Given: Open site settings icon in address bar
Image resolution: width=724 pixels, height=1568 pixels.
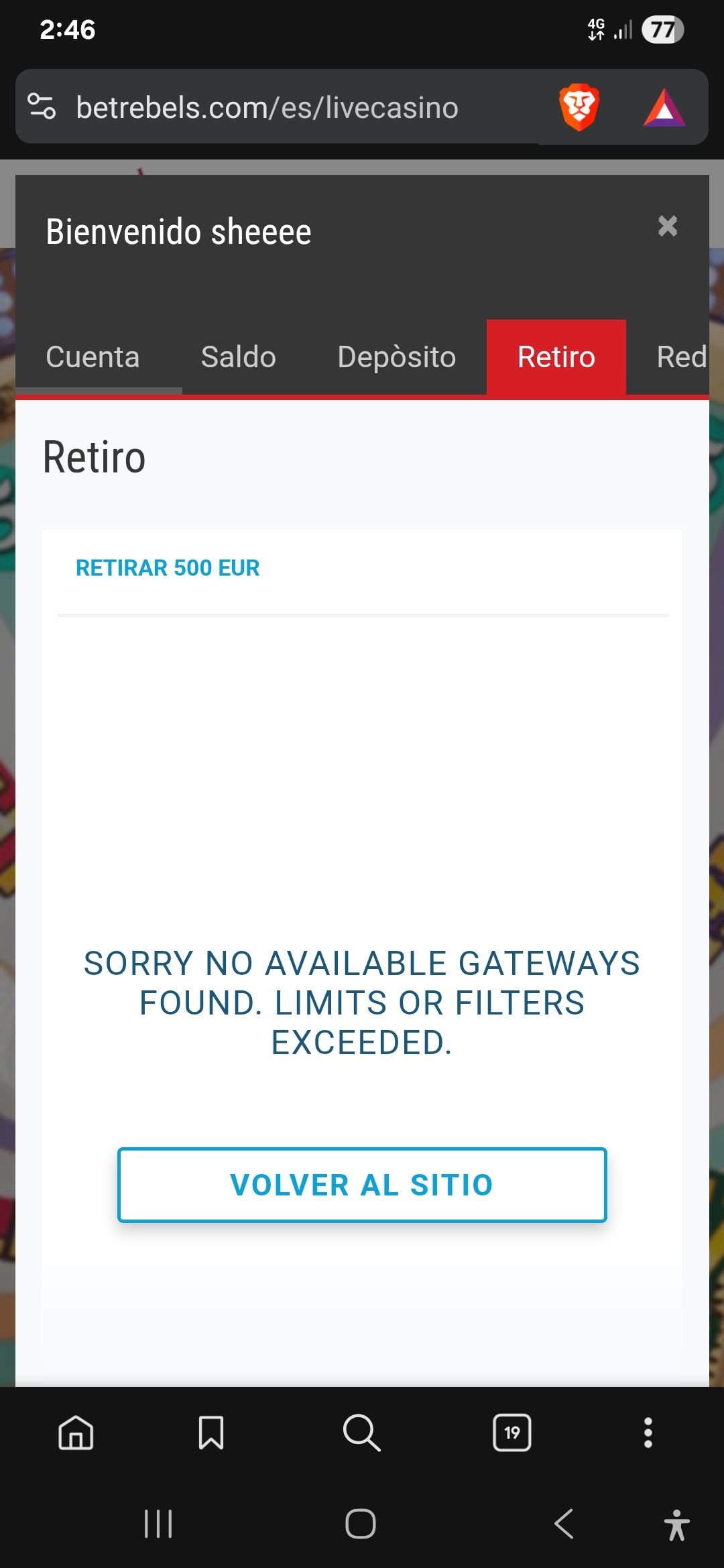Looking at the screenshot, I should pos(42,107).
